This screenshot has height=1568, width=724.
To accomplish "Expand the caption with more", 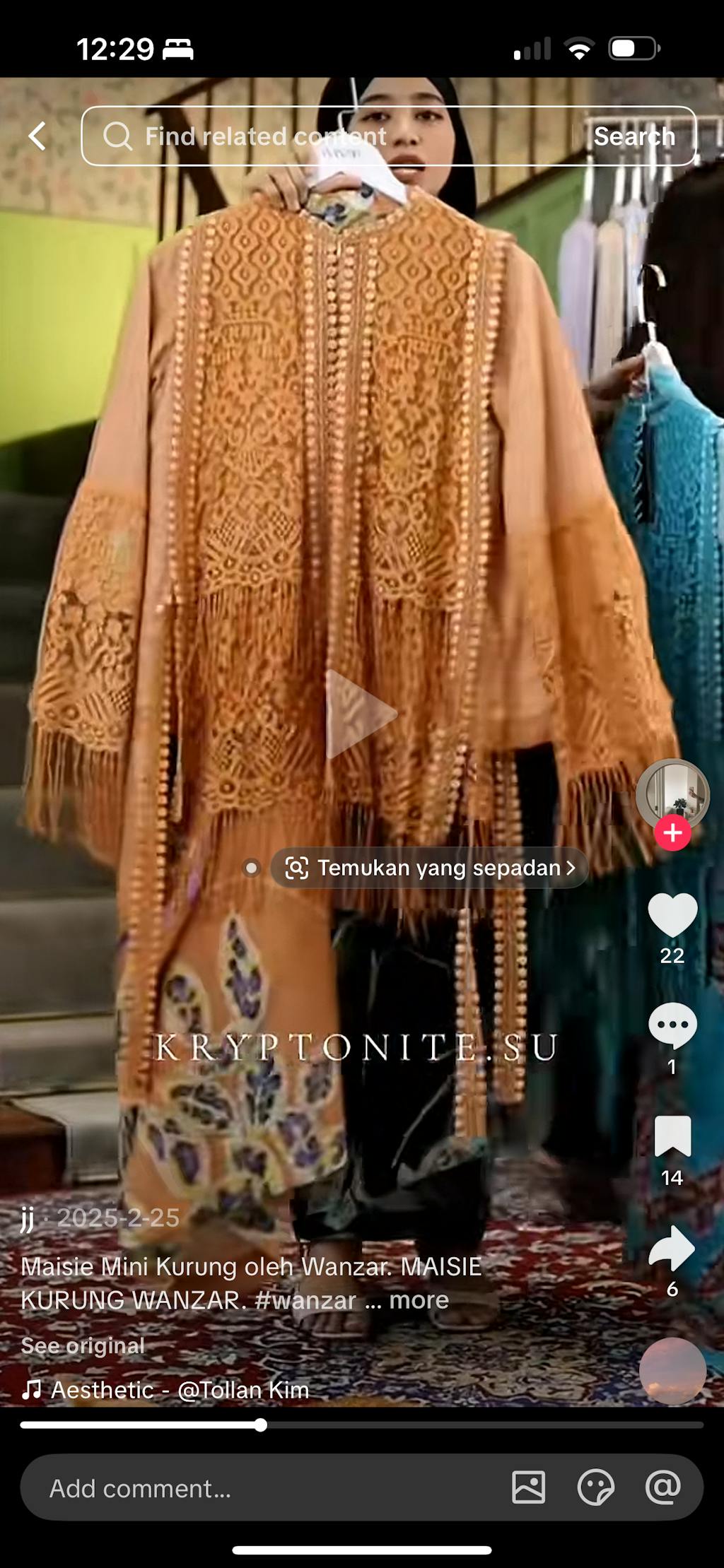I will (x=419, y=1300).
